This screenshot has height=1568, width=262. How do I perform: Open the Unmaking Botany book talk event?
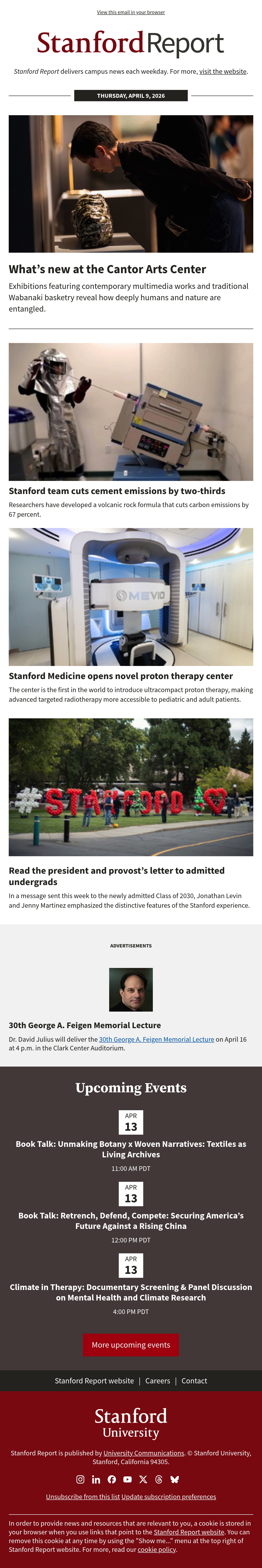[x=131, y=1149]
